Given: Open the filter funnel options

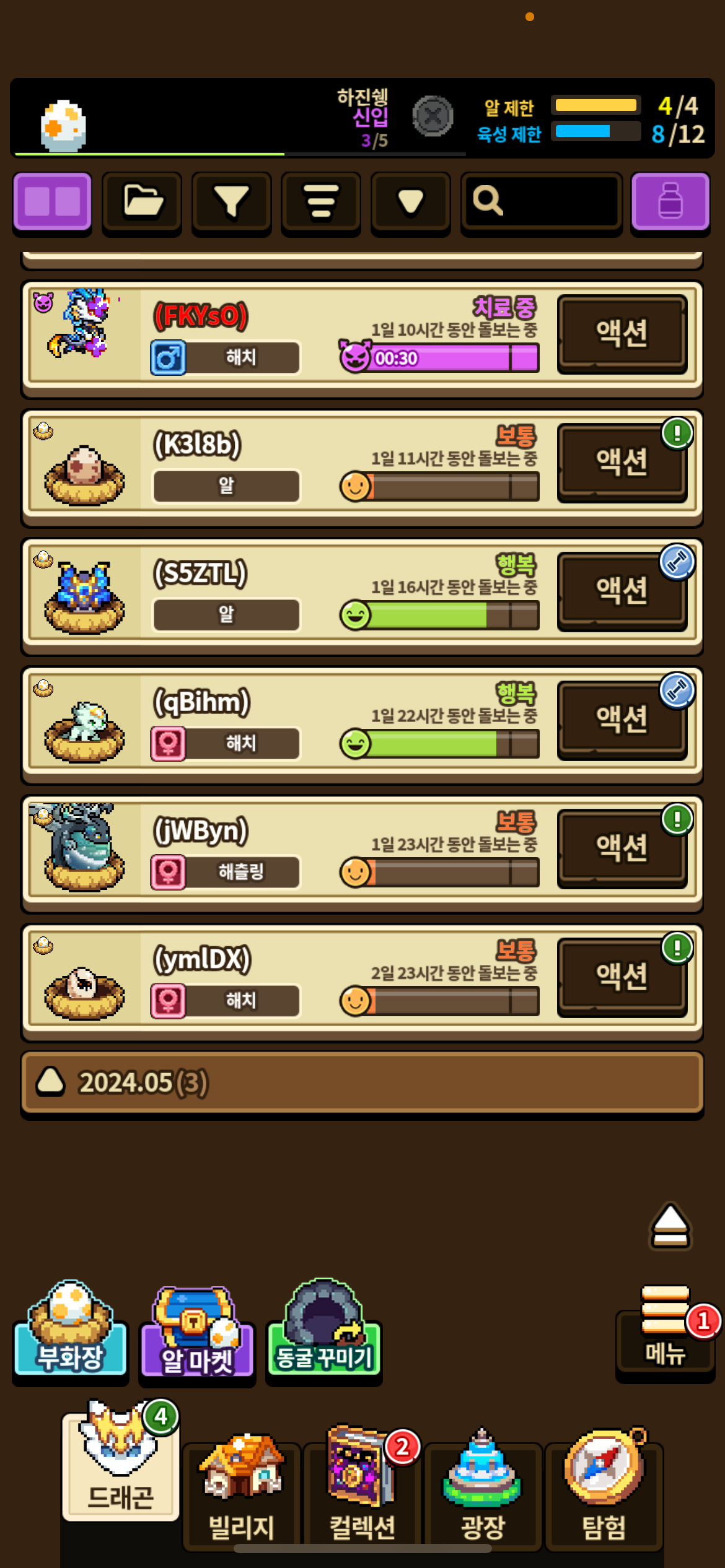Looking at the screenshot, I should (231, 202).
